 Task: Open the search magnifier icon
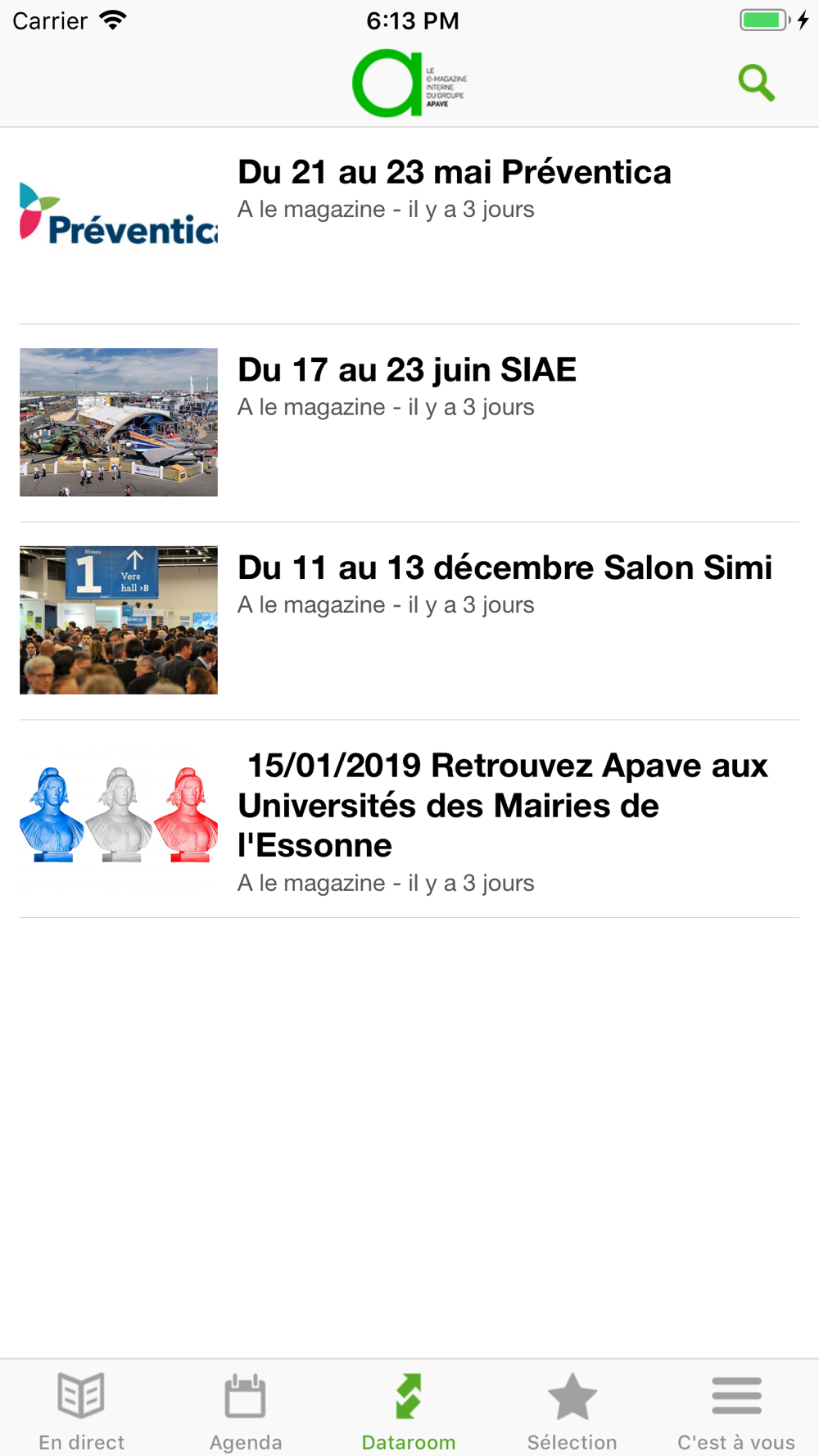tap(756, 83)
